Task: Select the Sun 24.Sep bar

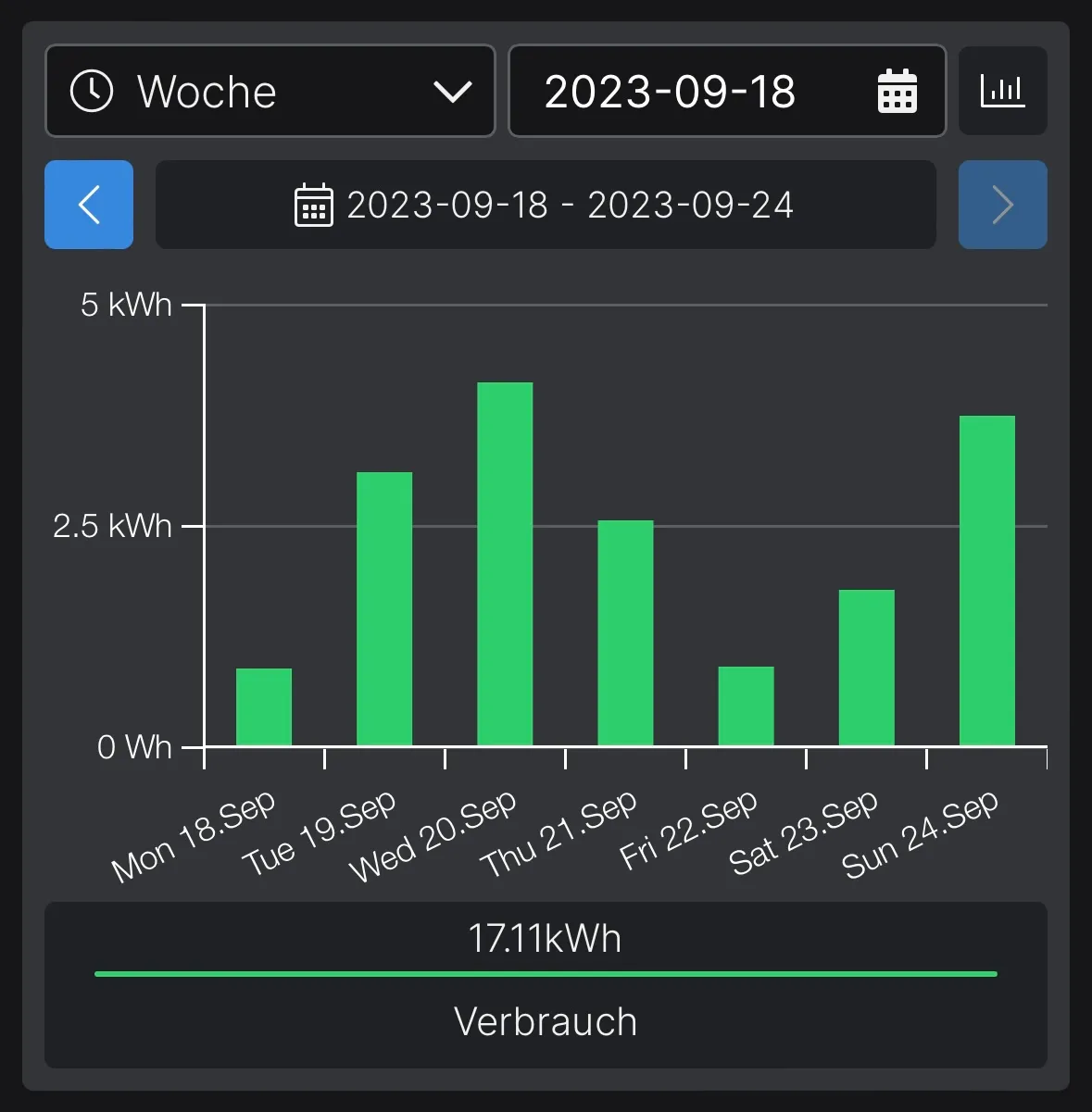Action: 986,581
